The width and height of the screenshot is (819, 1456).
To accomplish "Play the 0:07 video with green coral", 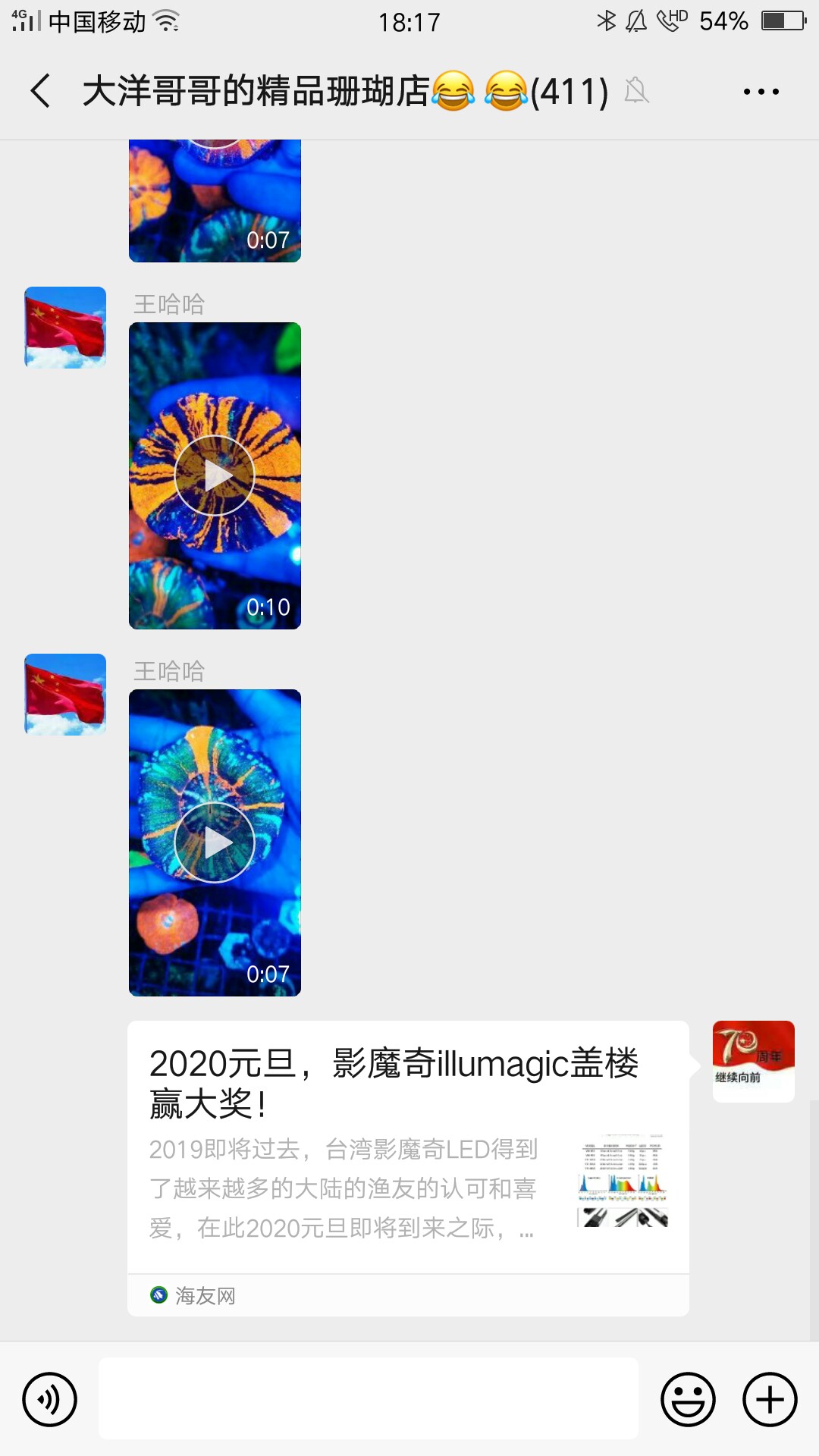I will click(x=215, y=843).
